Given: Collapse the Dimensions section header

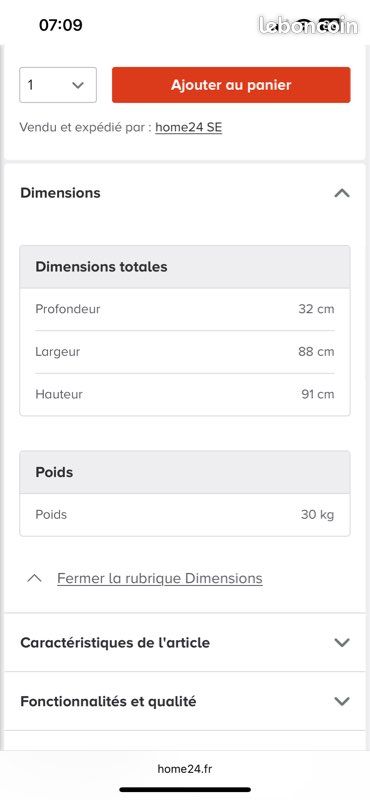Looking at the screenshot, I should click(x=185, y=193).
